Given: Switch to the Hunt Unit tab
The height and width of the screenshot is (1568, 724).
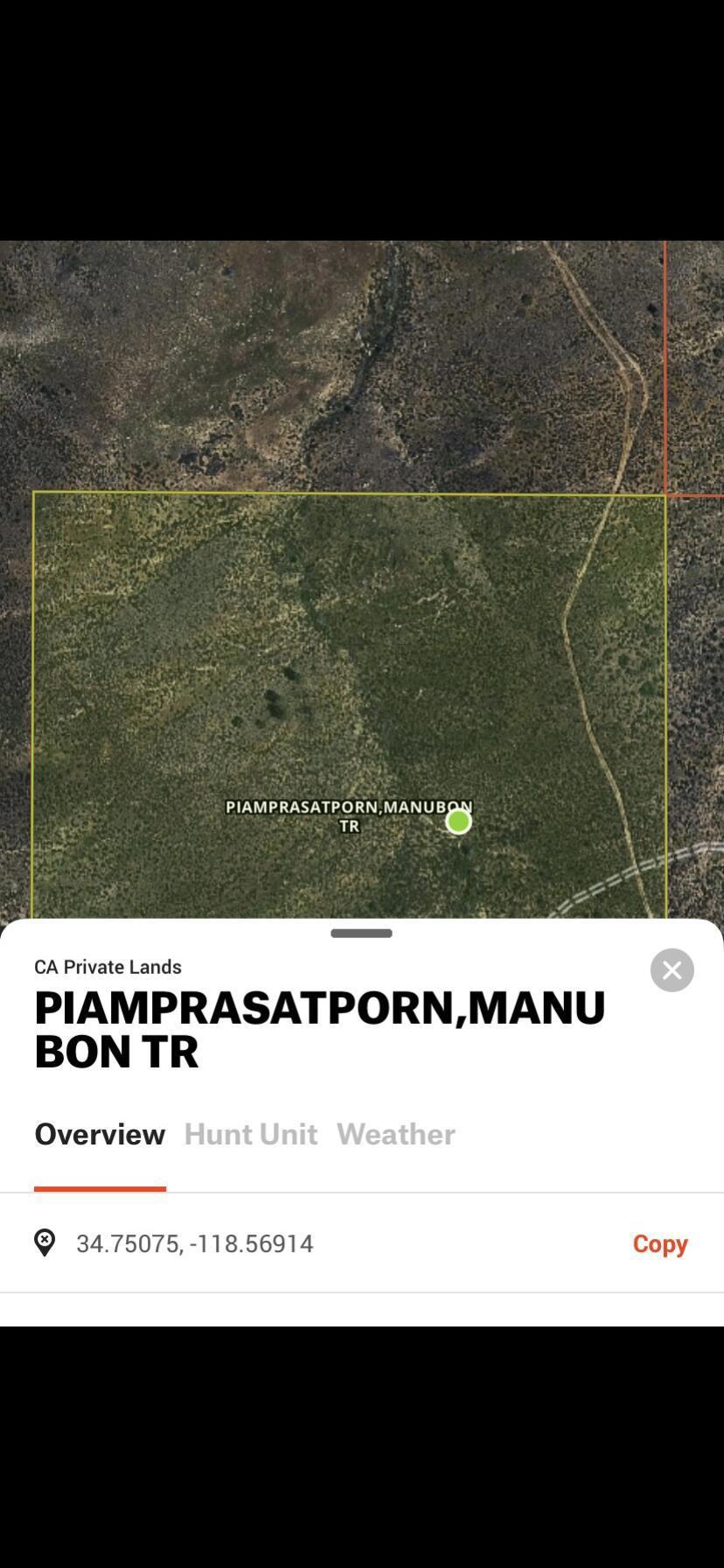Looking at the screenshot, I should coord(251,1134).
